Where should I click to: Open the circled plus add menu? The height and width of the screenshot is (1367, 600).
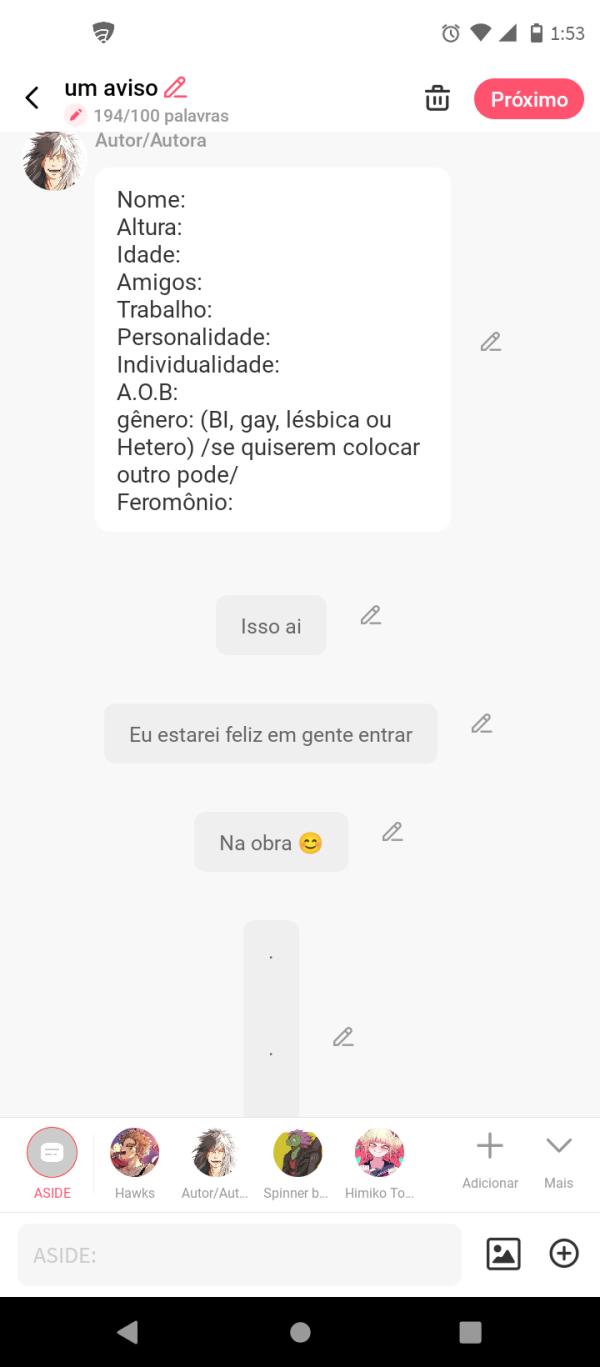(564, 1254)
